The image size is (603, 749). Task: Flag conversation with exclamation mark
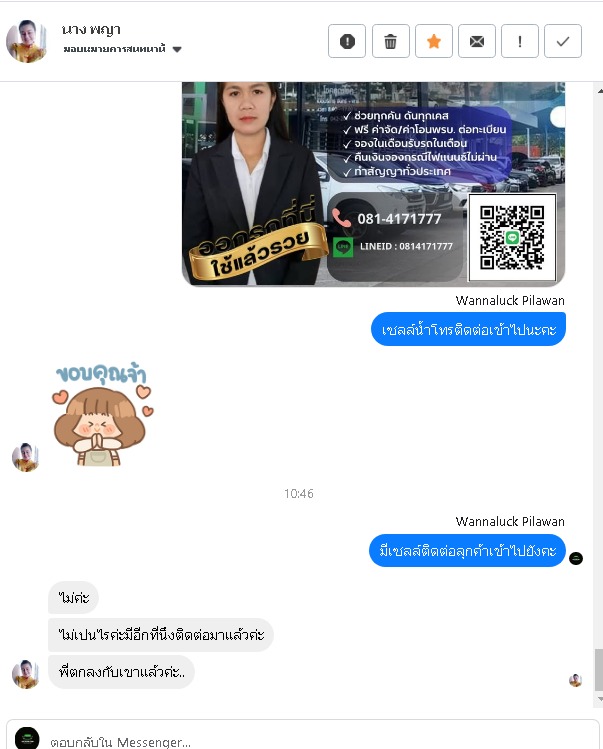click(519, 41)
